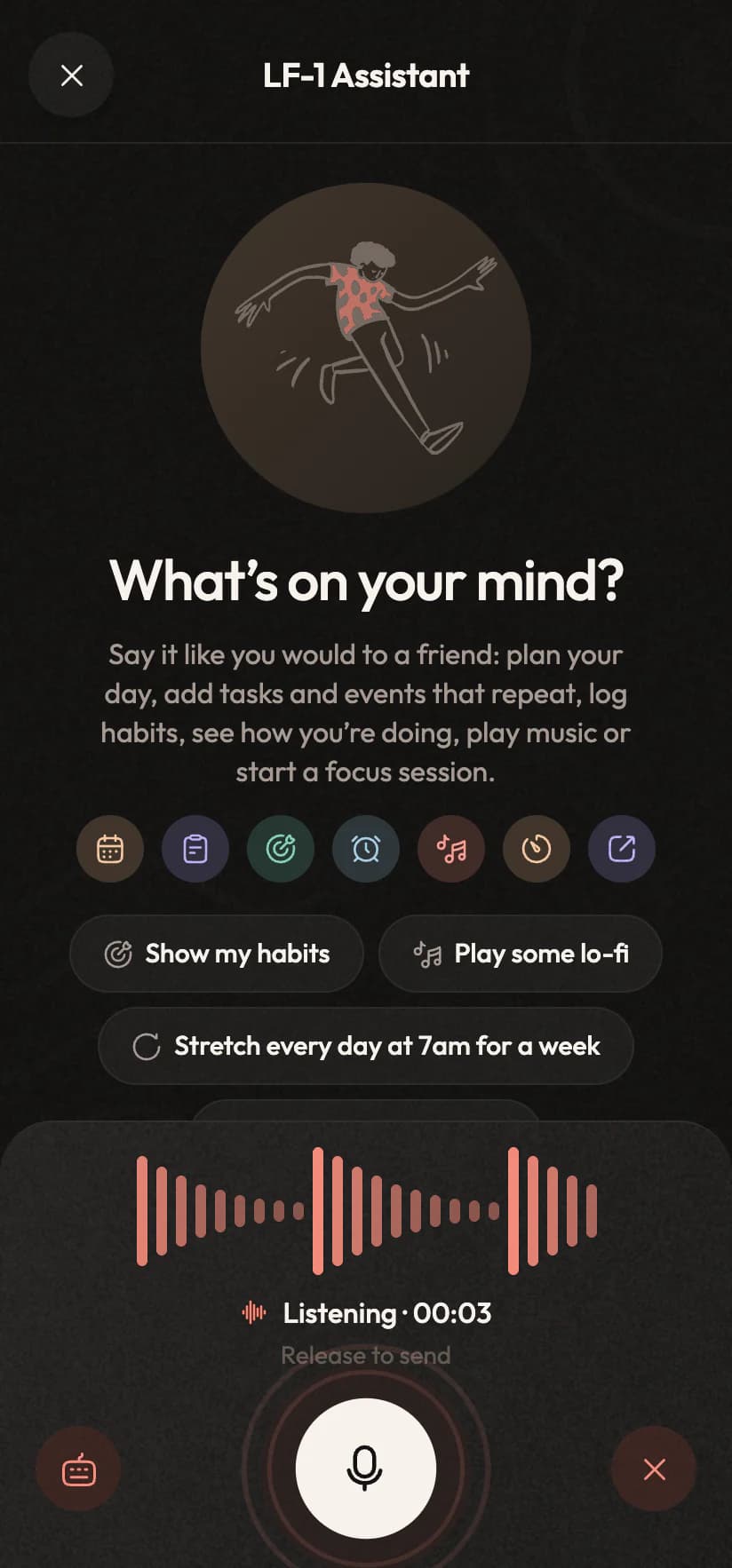Image resolution: width=732 pixels, height=1568 pixels.
Task: Cancel the voice recording
Action: tap(654, 1469)
